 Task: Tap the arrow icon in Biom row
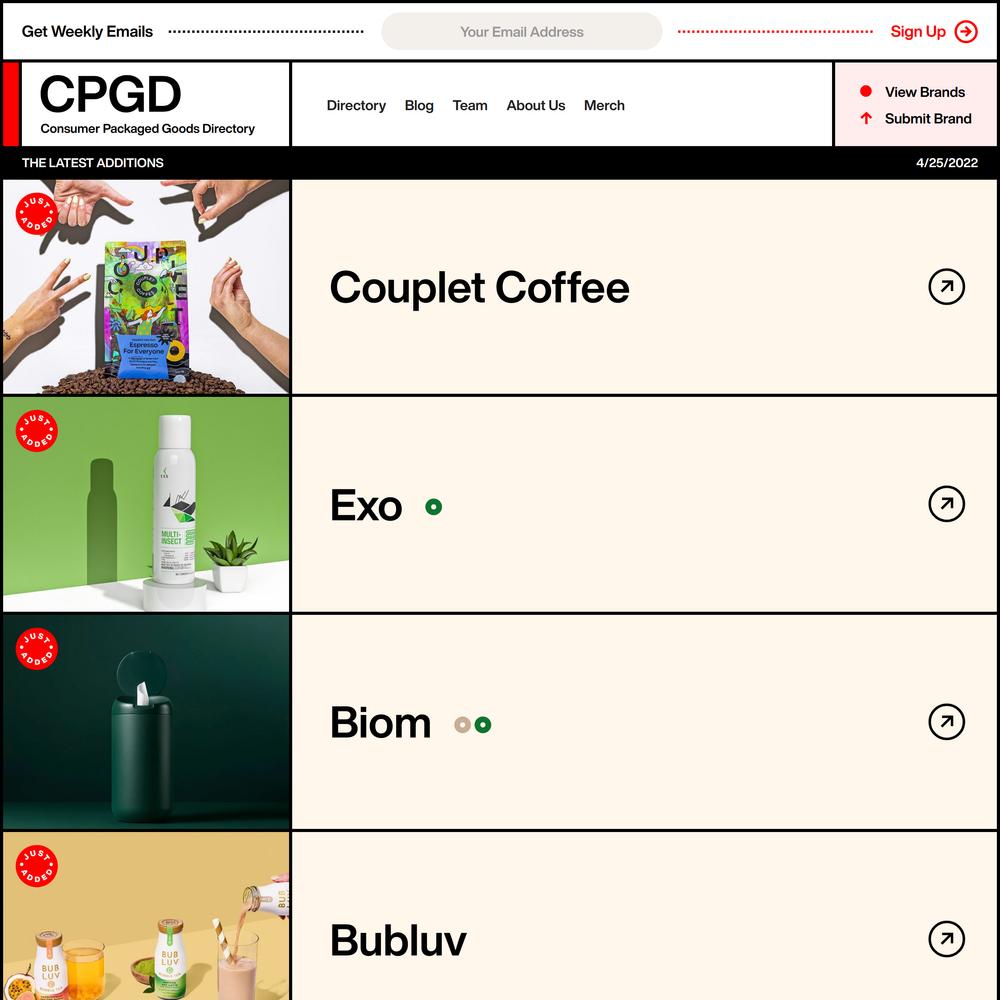coord(946,721)
